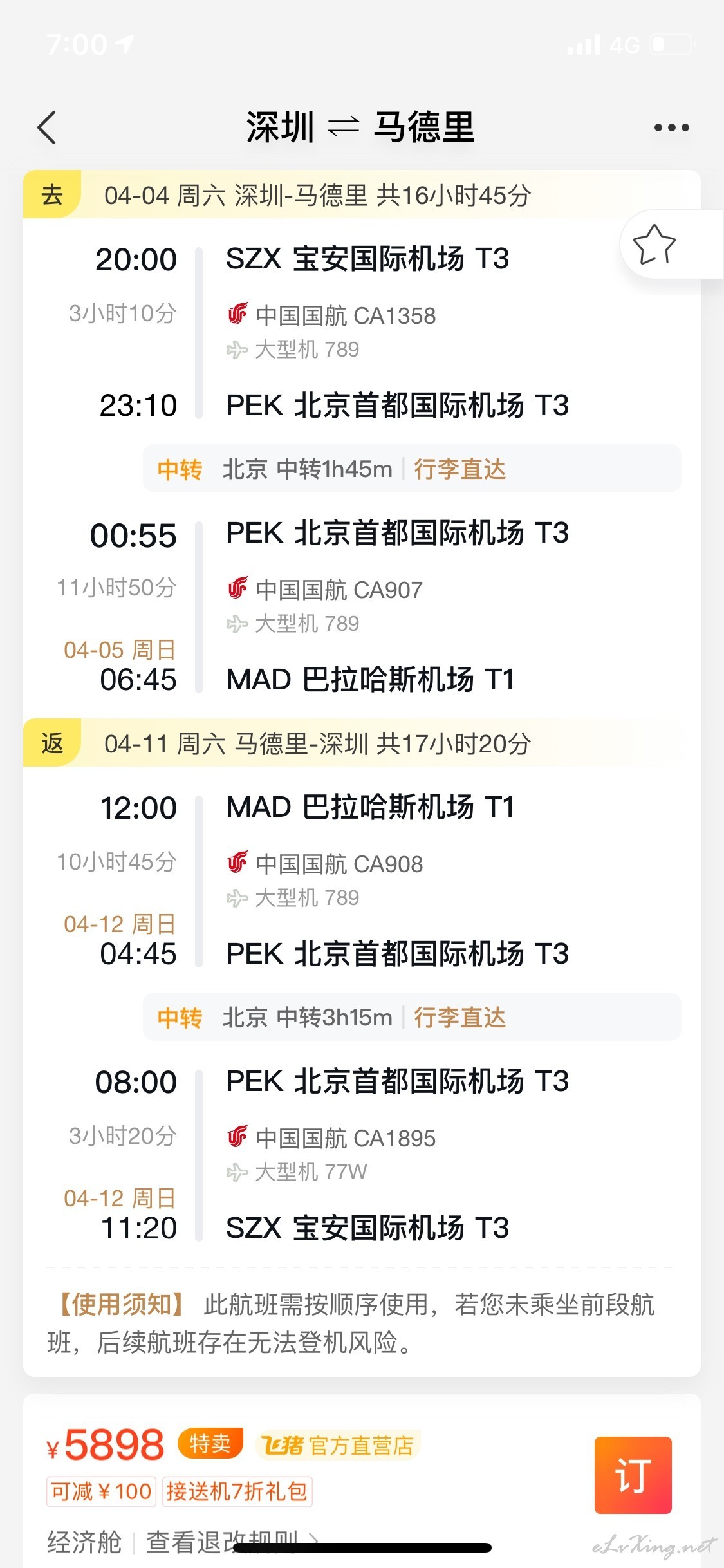Go back using the top-left arrow
Image resolution: width=724 pixels, height=1568 pixels.
coord(47,127)
